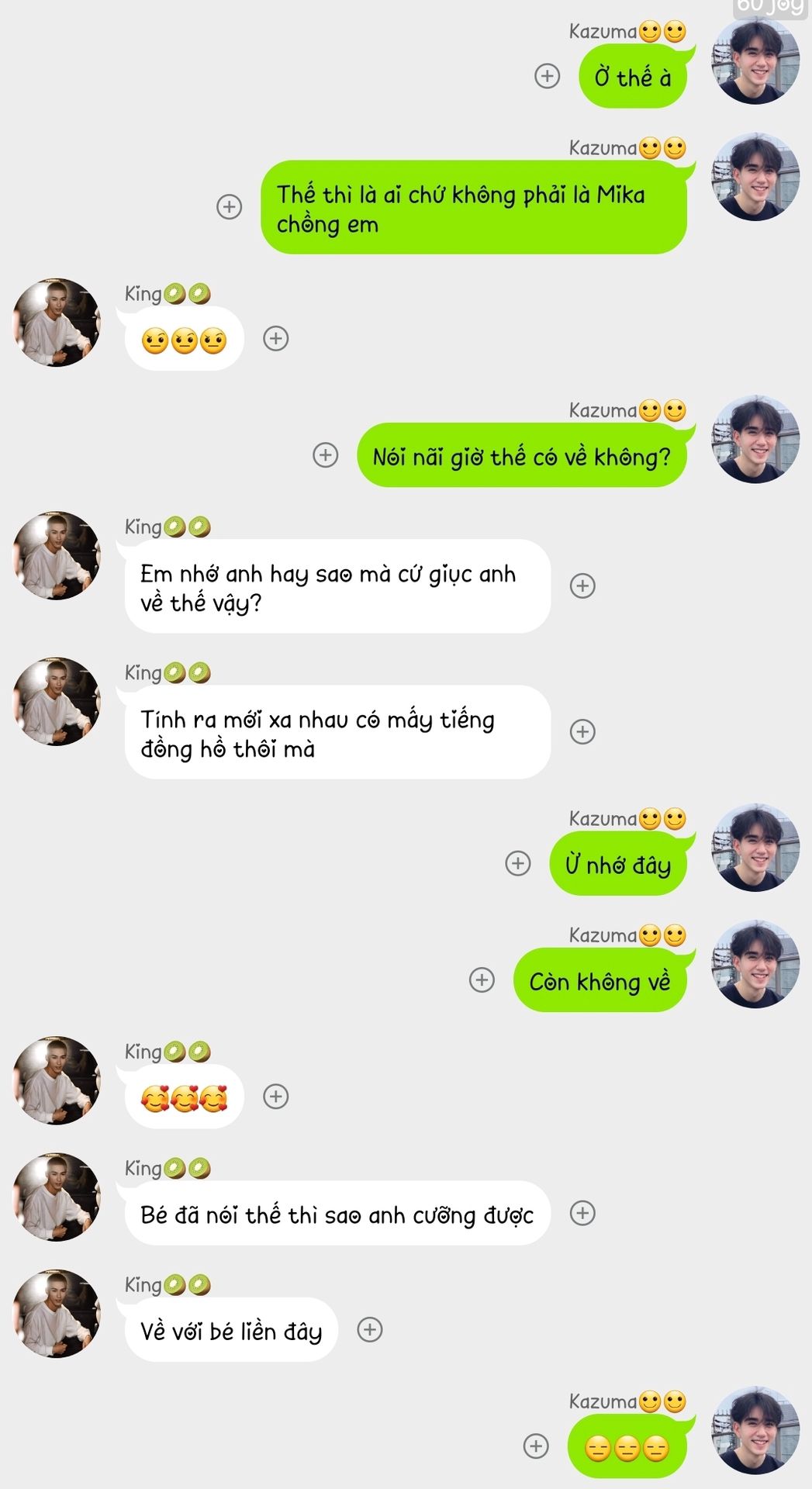The width and height of the screenshot is (812, 1489).
Task: Tap the plus icon beside "Ờ thế à"
Action: (548, 76)
